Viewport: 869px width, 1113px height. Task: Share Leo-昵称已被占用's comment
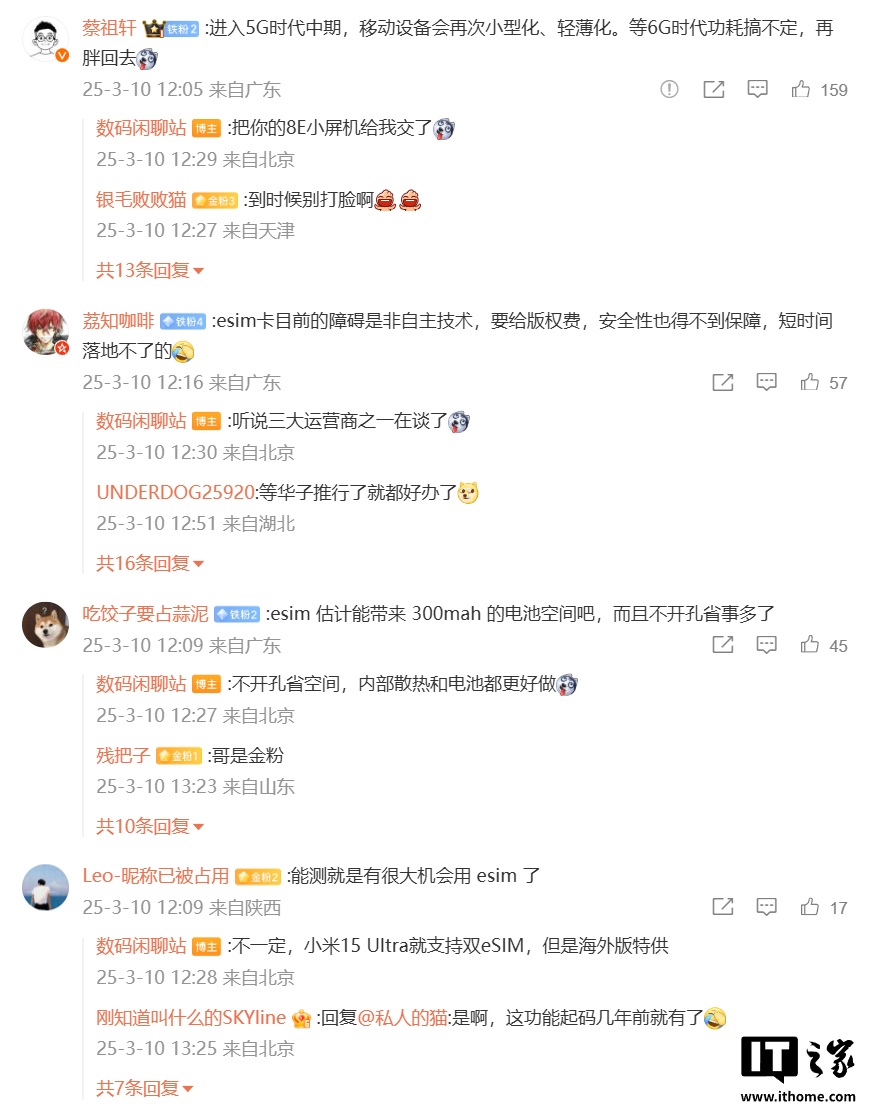[x=723, y=907]
